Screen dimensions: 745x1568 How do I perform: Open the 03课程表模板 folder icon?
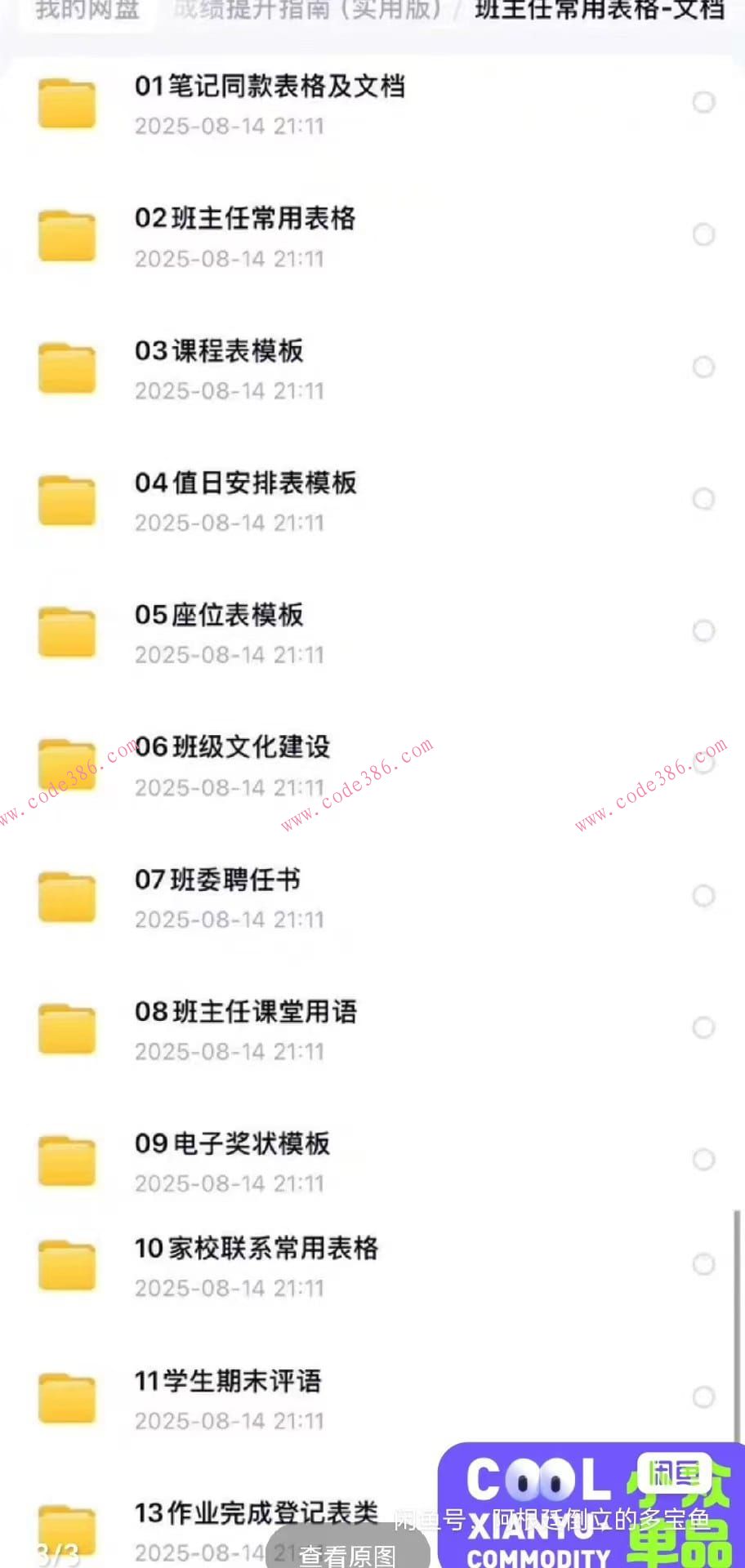point(67,367)
